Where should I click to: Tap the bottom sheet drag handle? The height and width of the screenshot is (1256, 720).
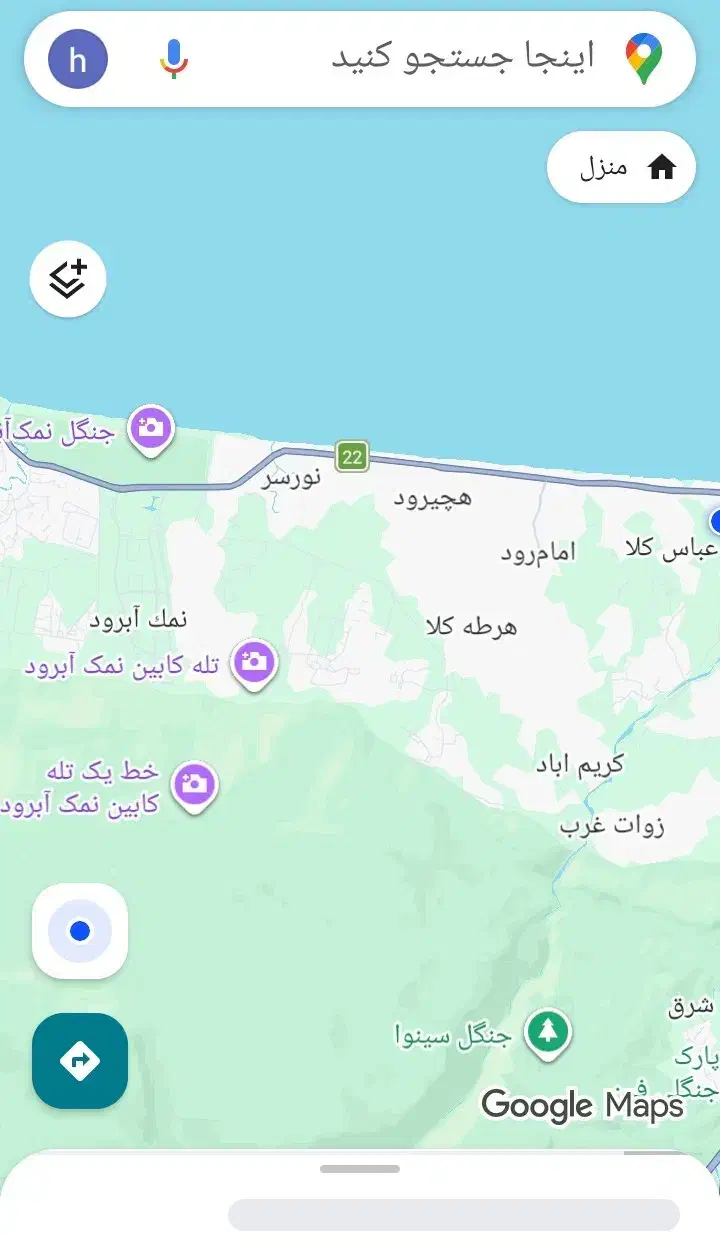tap(360, 1169)
